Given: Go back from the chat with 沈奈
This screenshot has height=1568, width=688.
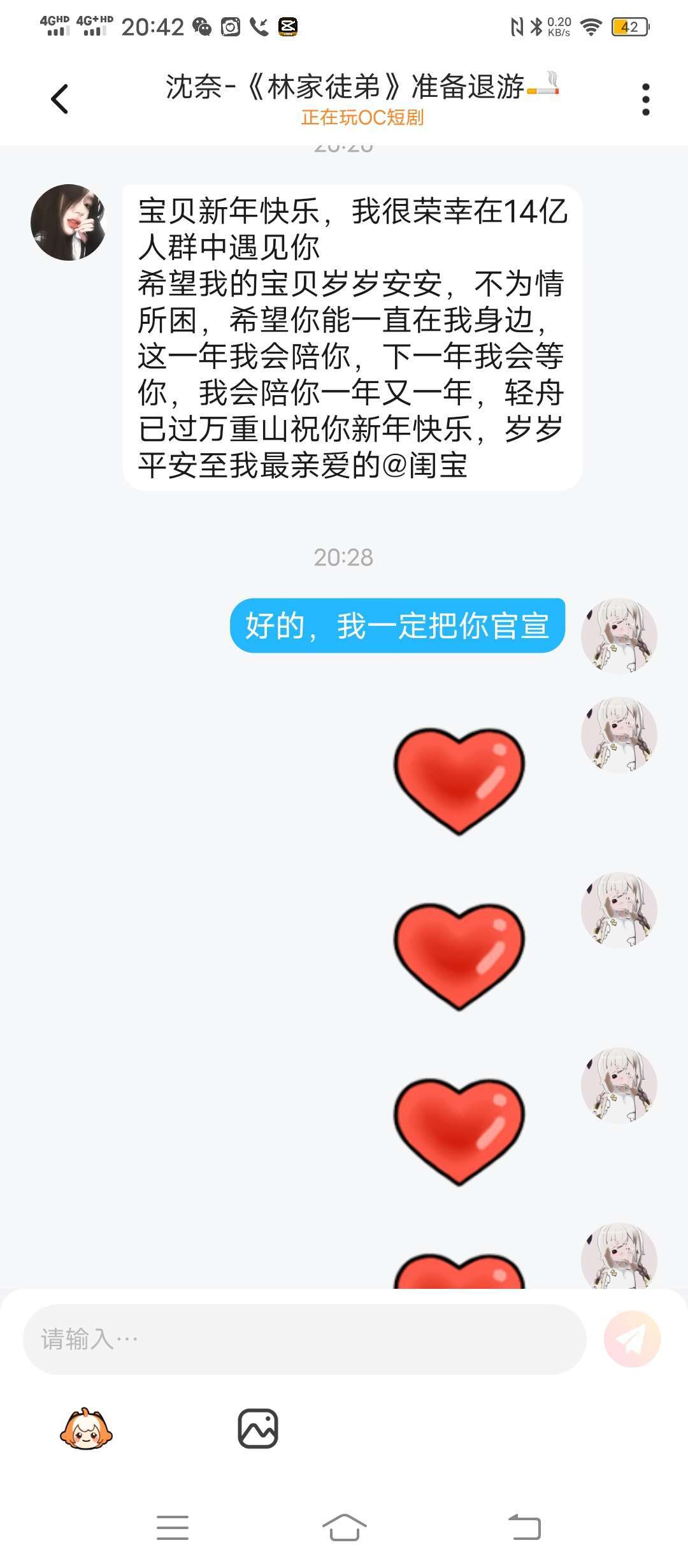Looking at the screenshot, I should tap(59, 99).
